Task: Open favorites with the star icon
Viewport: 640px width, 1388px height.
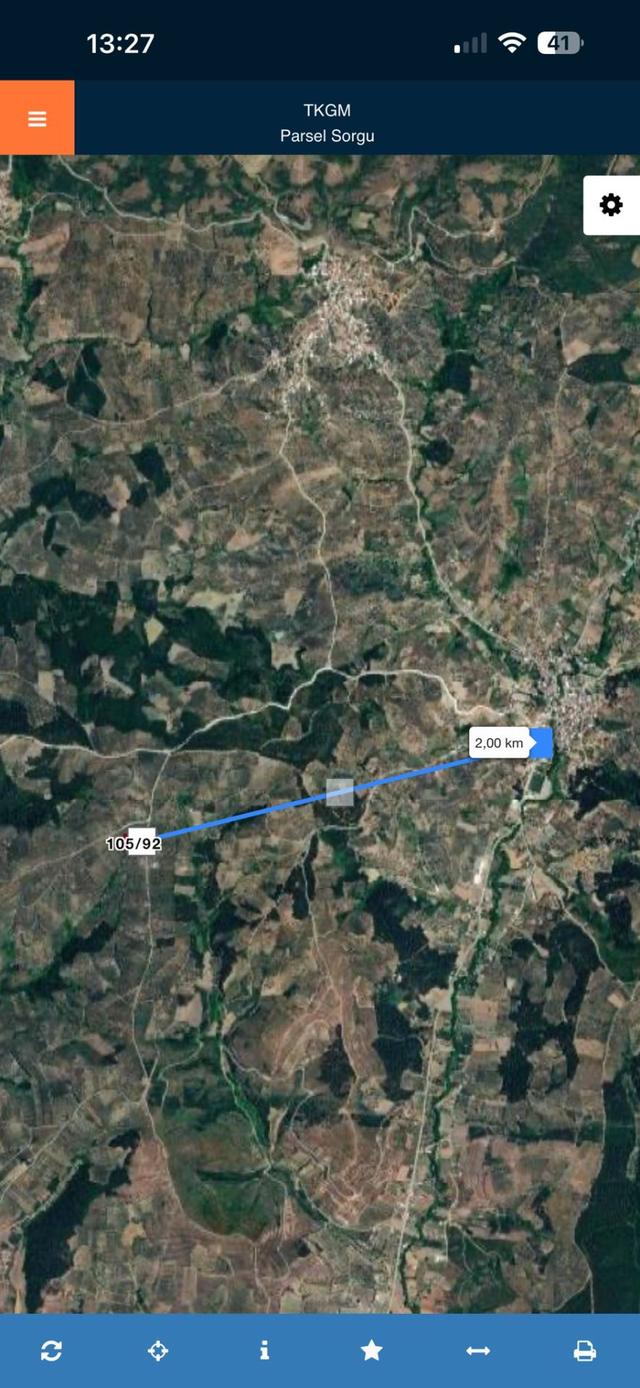Action: point(371,1351)
